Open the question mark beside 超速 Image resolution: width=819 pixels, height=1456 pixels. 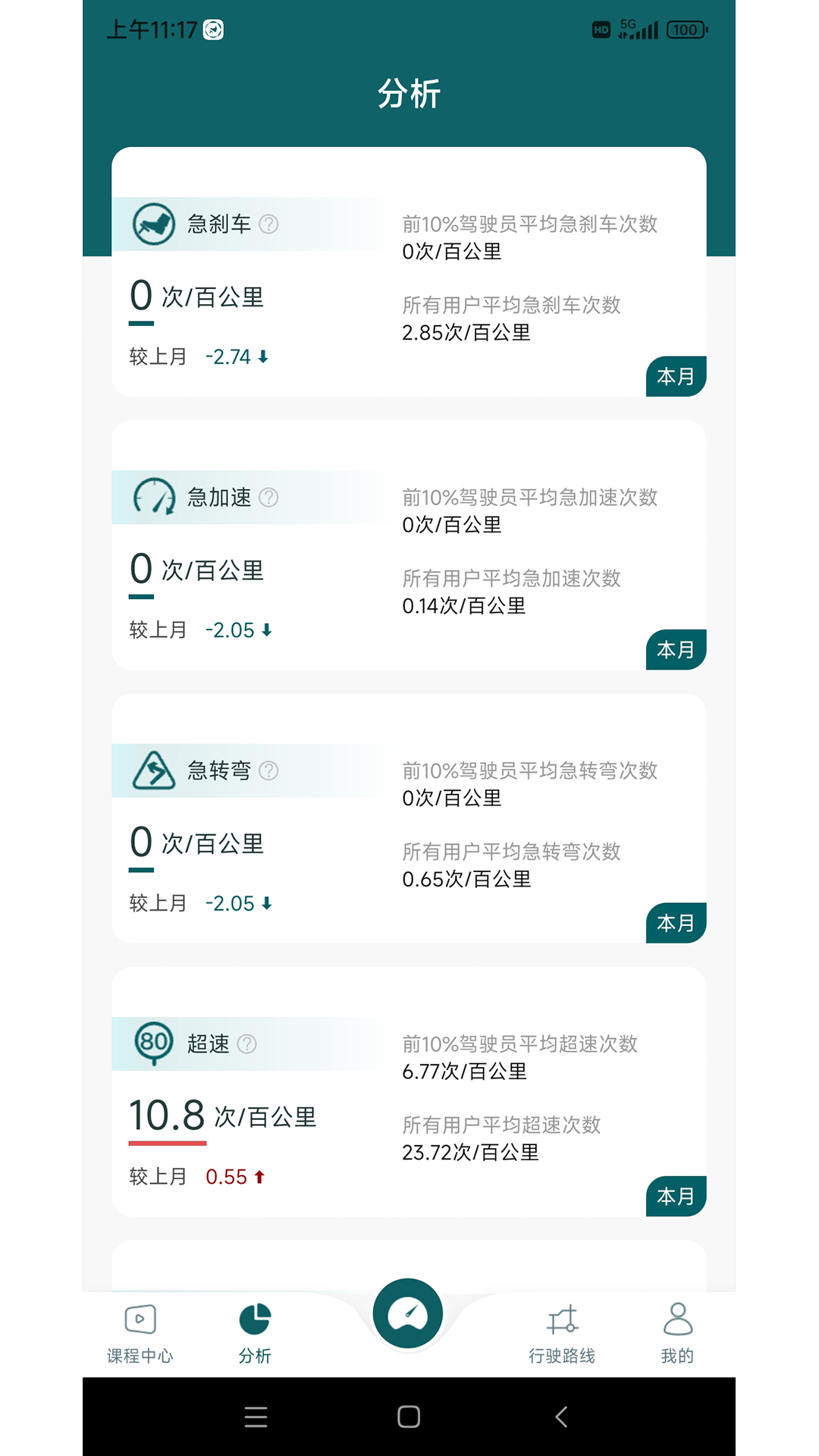click(x=246, y=1043)
